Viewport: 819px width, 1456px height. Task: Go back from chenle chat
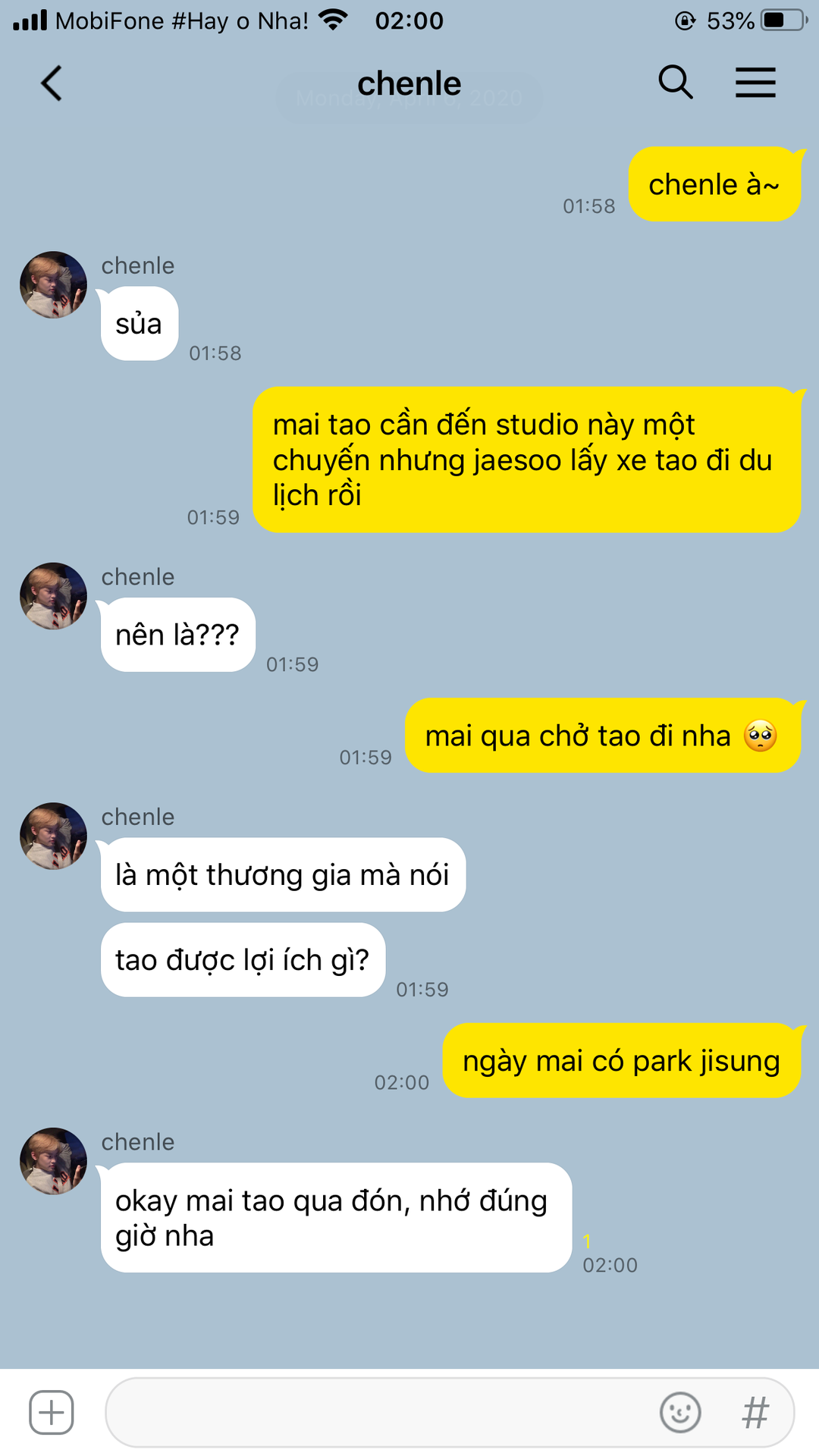pos(51,83)
